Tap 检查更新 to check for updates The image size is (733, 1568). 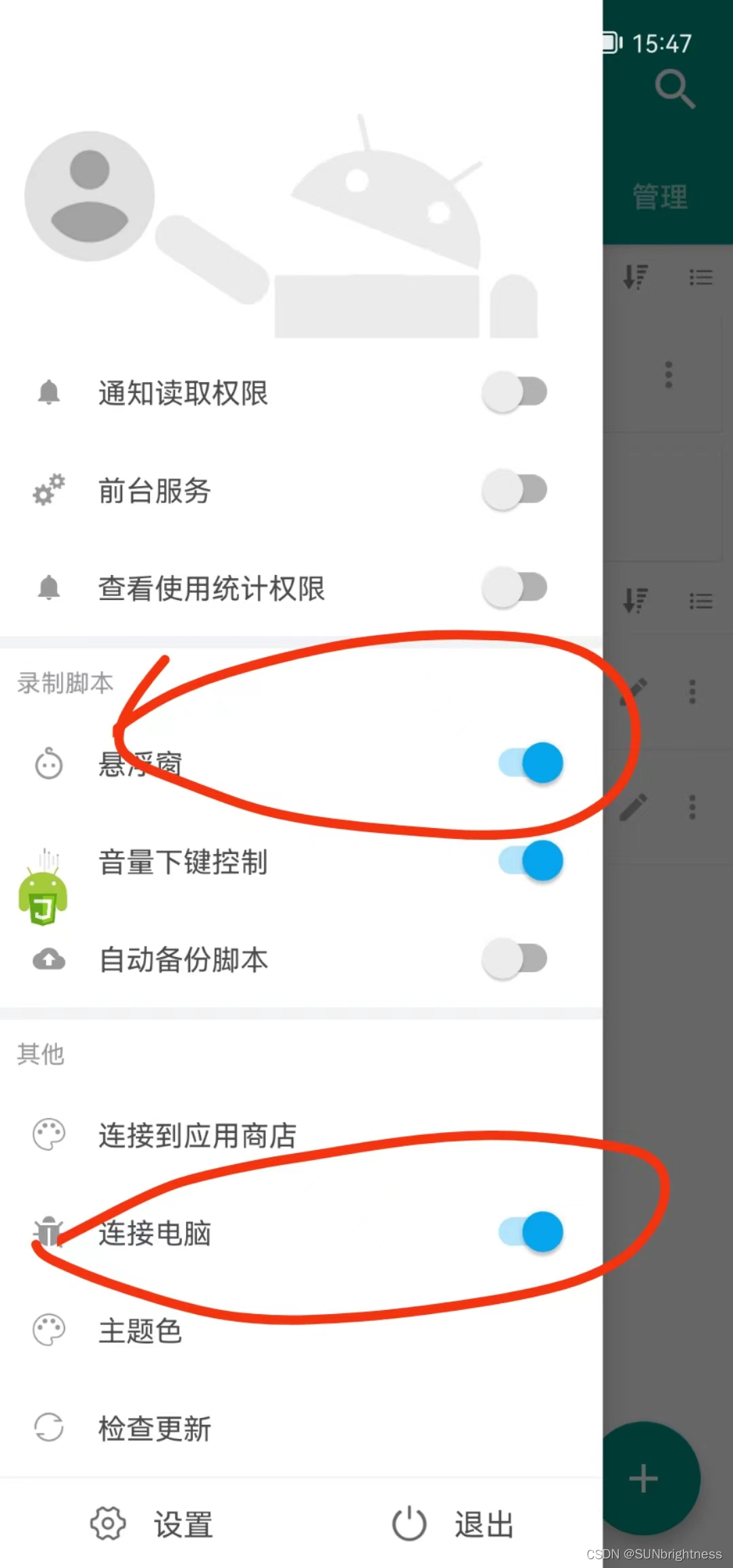click(x=155, y=1428)
